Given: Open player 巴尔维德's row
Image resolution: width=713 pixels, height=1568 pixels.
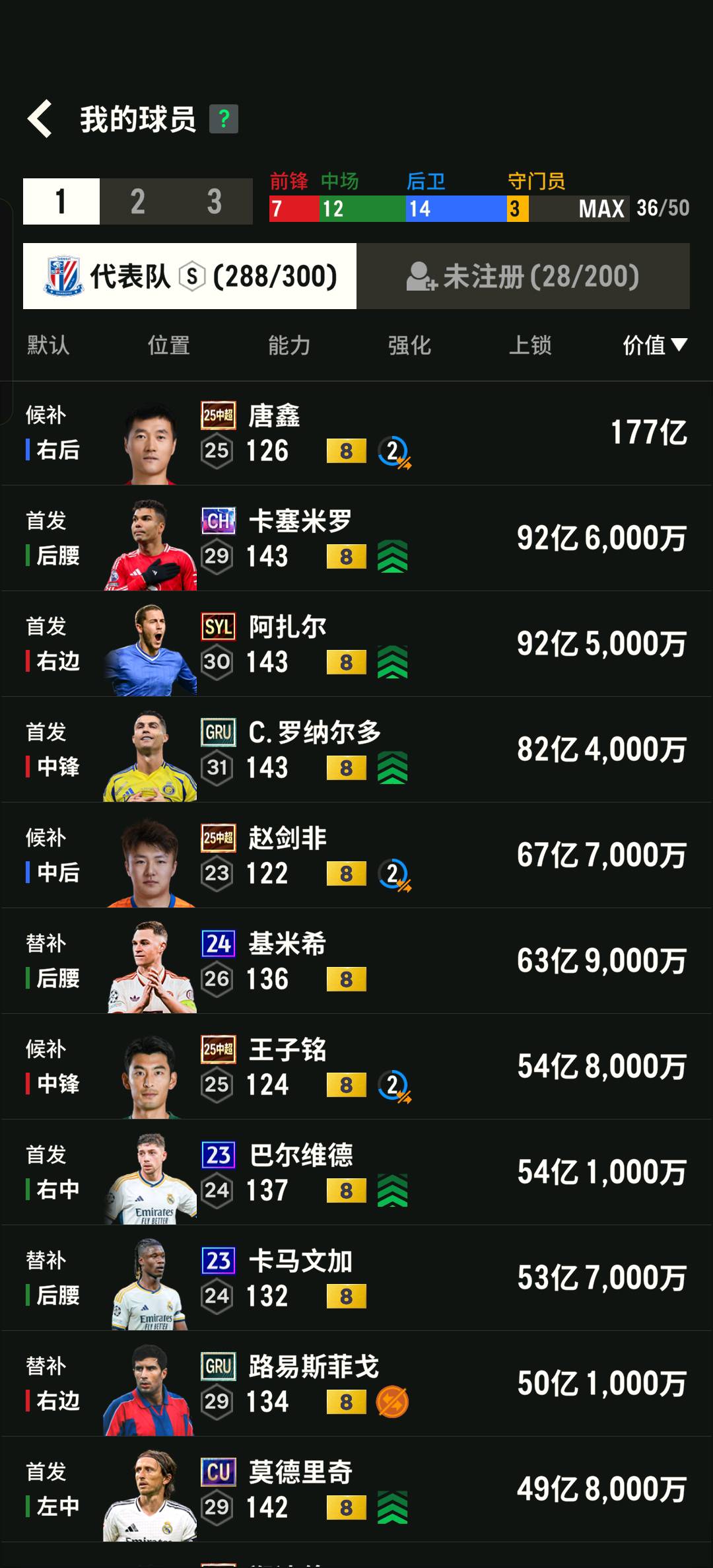Looking at the screenshot, I should (356, 1172).
